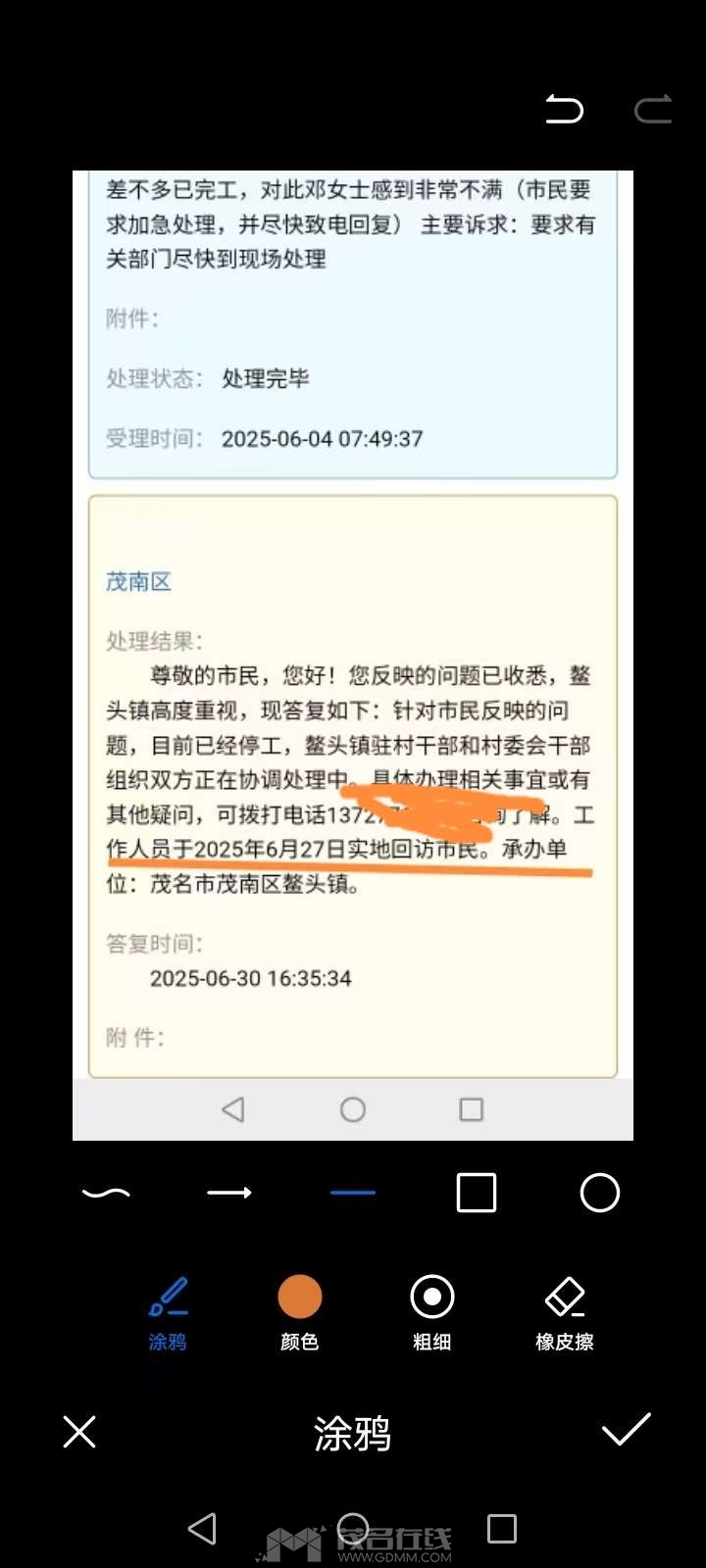
Task: Redo the undone stroke
Action: click(x=653, y=109)
